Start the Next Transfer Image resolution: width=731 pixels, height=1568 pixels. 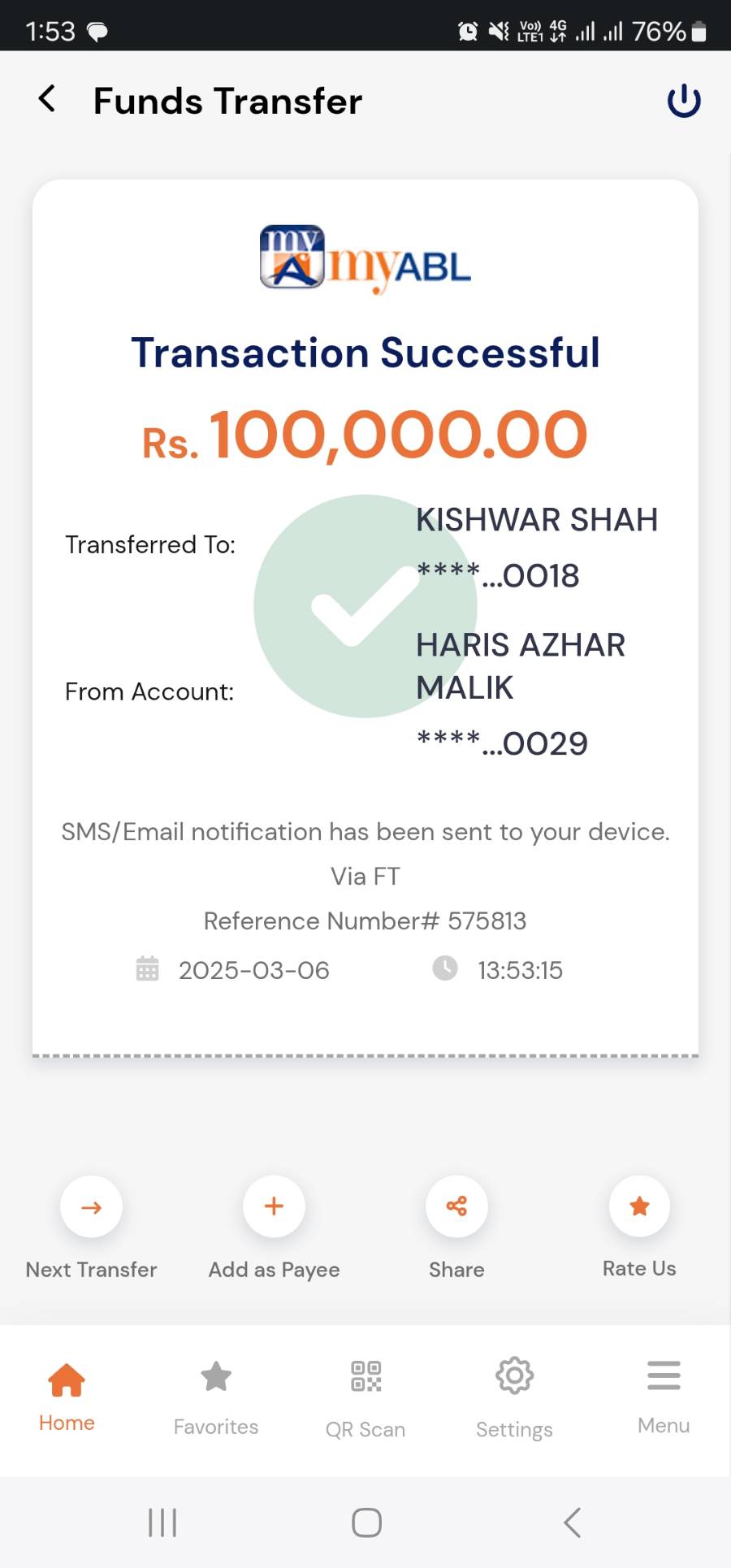[92, 1207]
